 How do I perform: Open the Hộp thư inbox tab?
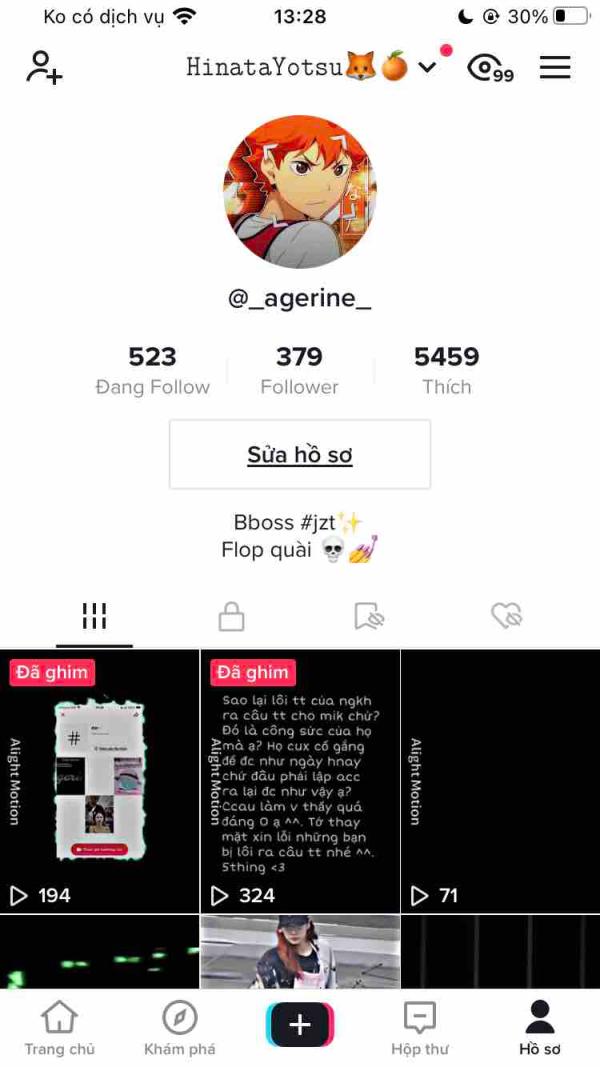coord(420,1028)
